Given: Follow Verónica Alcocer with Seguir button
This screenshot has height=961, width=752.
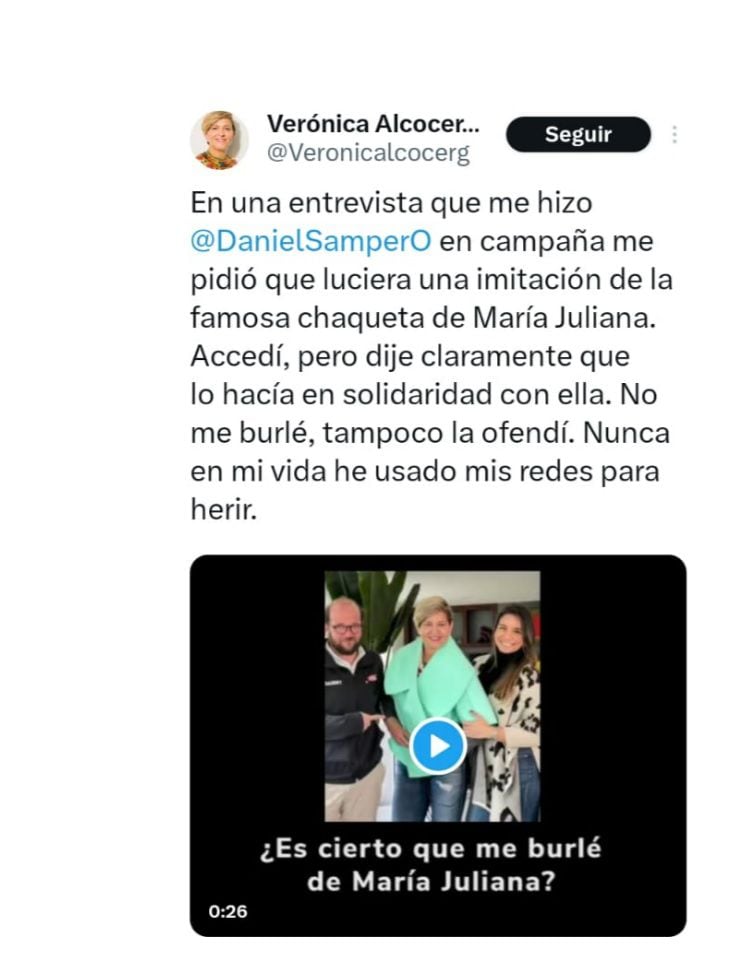Looking at the screenshot, I should 578,135.
